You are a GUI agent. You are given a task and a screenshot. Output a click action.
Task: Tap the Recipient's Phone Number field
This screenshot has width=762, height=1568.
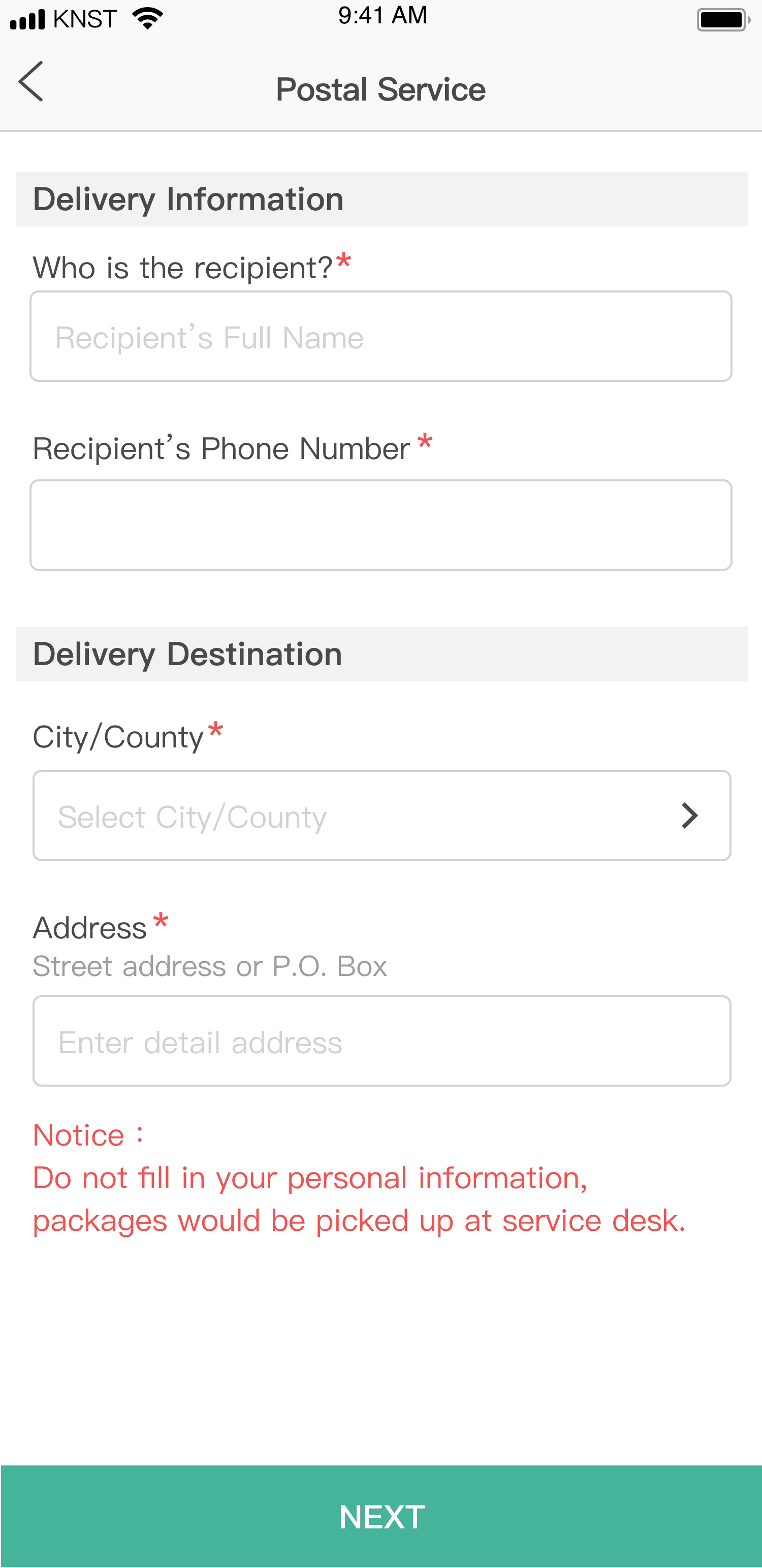380,525
